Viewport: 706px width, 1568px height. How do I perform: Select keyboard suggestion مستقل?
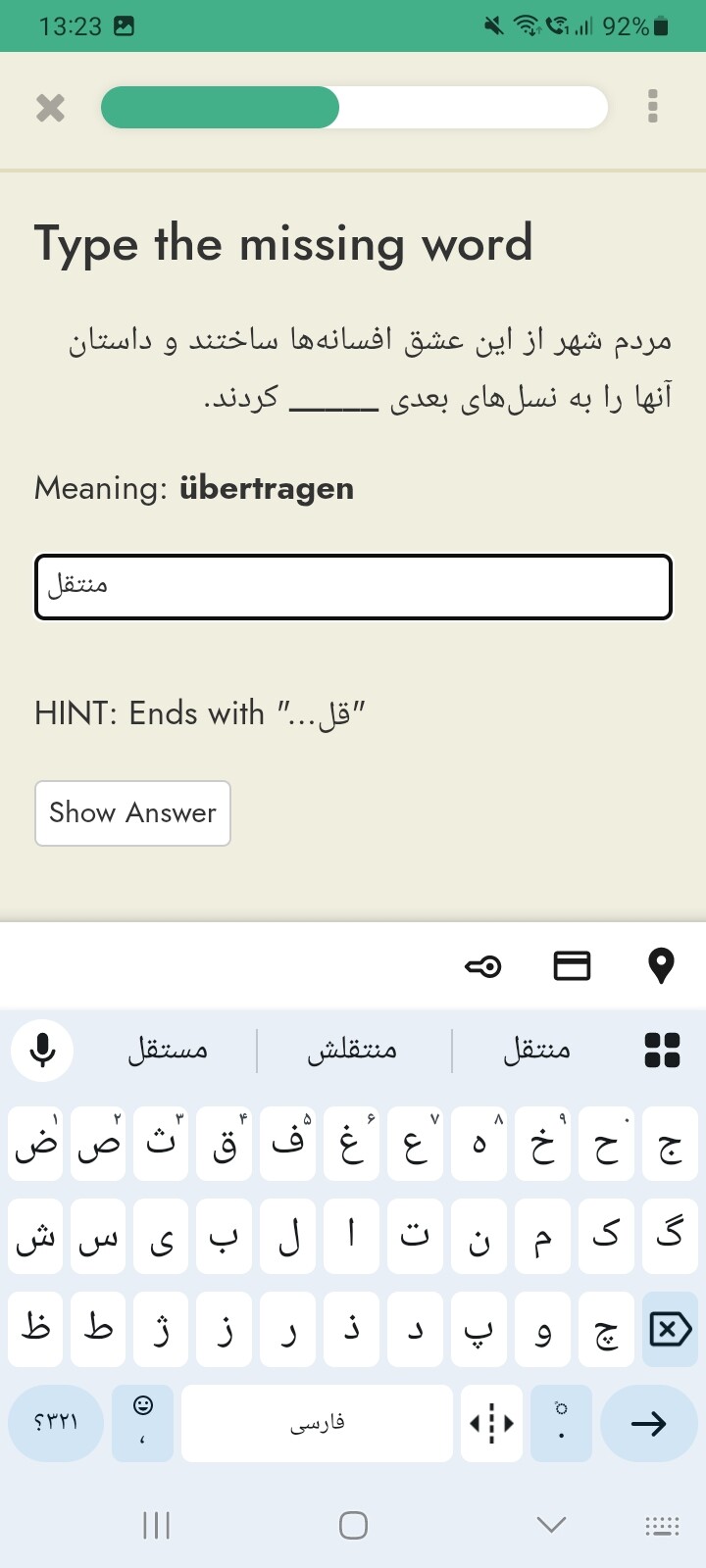(x=168, y=1051)
